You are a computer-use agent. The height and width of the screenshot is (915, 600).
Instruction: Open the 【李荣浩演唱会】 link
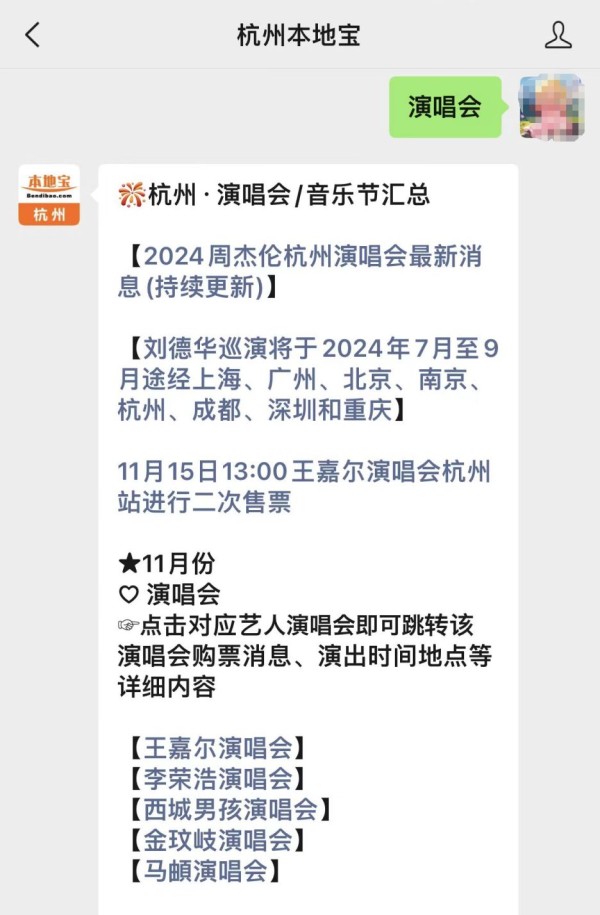tap(215, 778)
